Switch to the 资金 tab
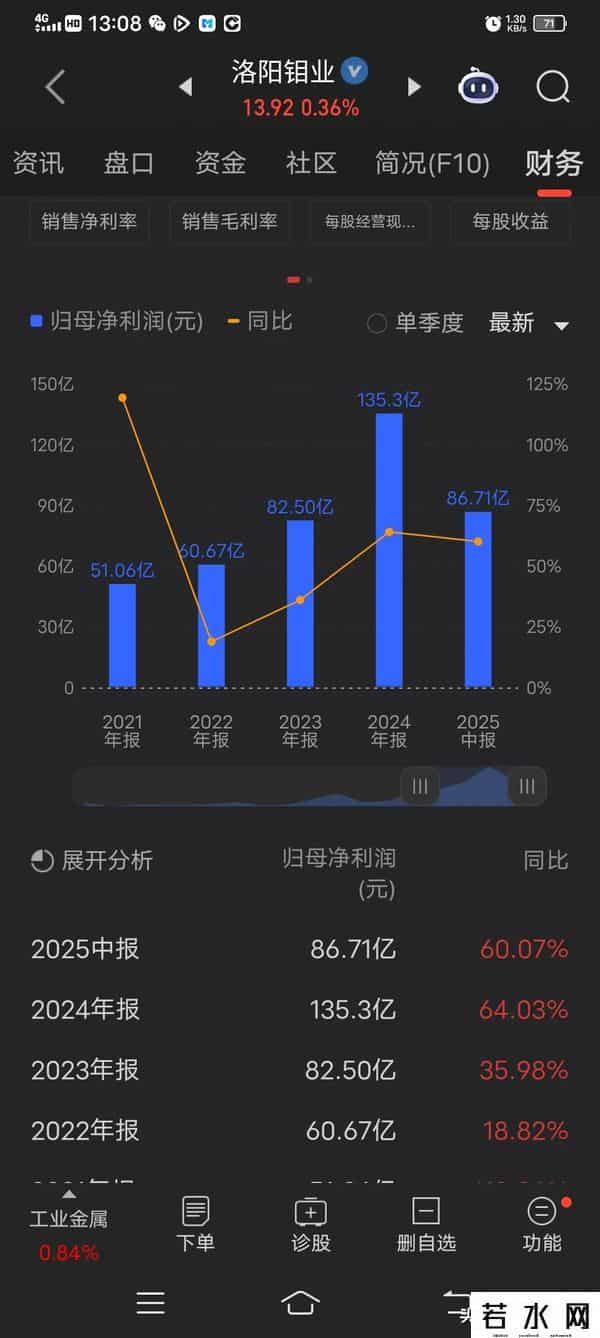Image resolution: width=600 pixels, height=1338 pixels. click(220, 163)
